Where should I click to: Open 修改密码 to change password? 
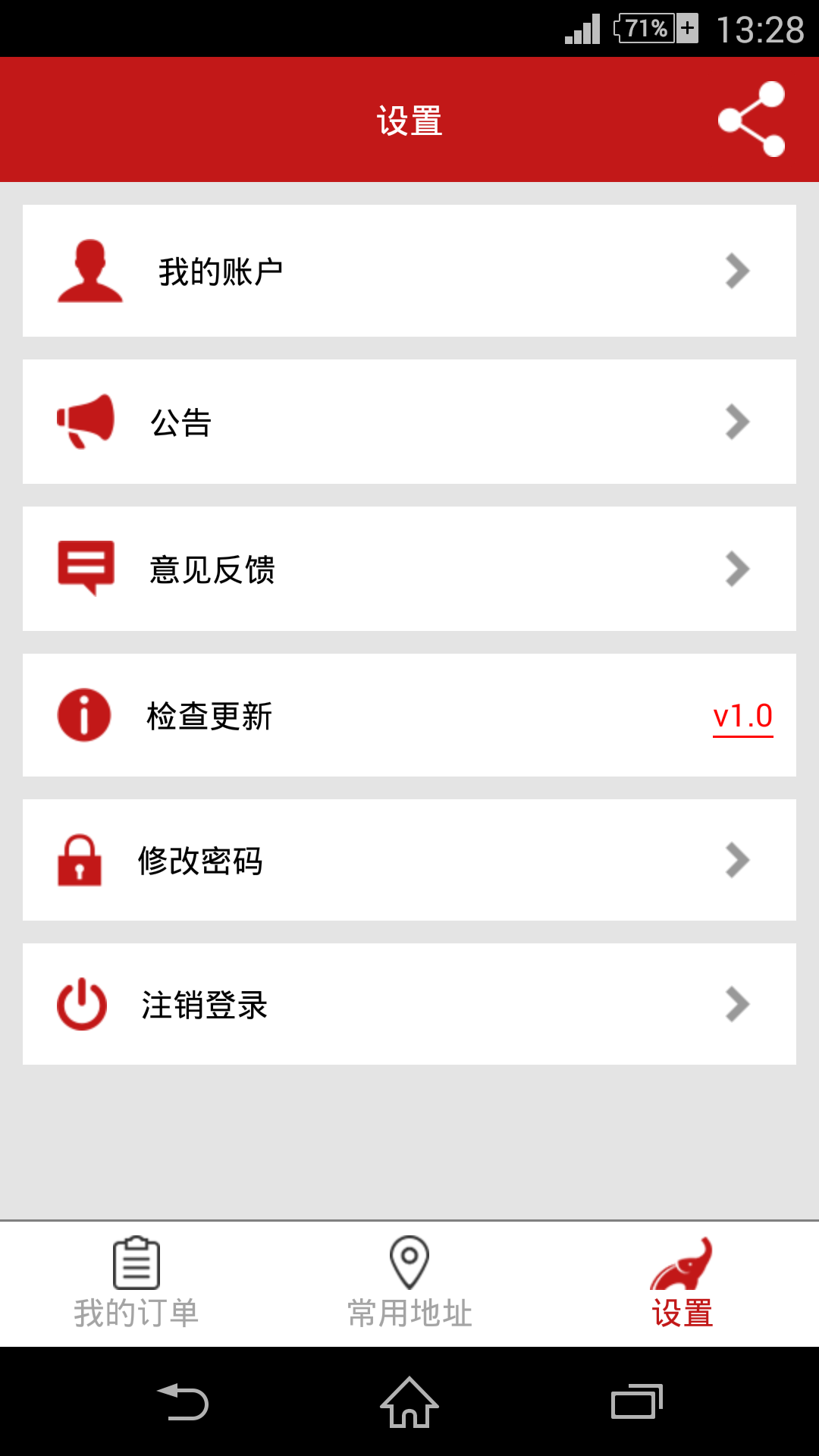pos(409,860)
